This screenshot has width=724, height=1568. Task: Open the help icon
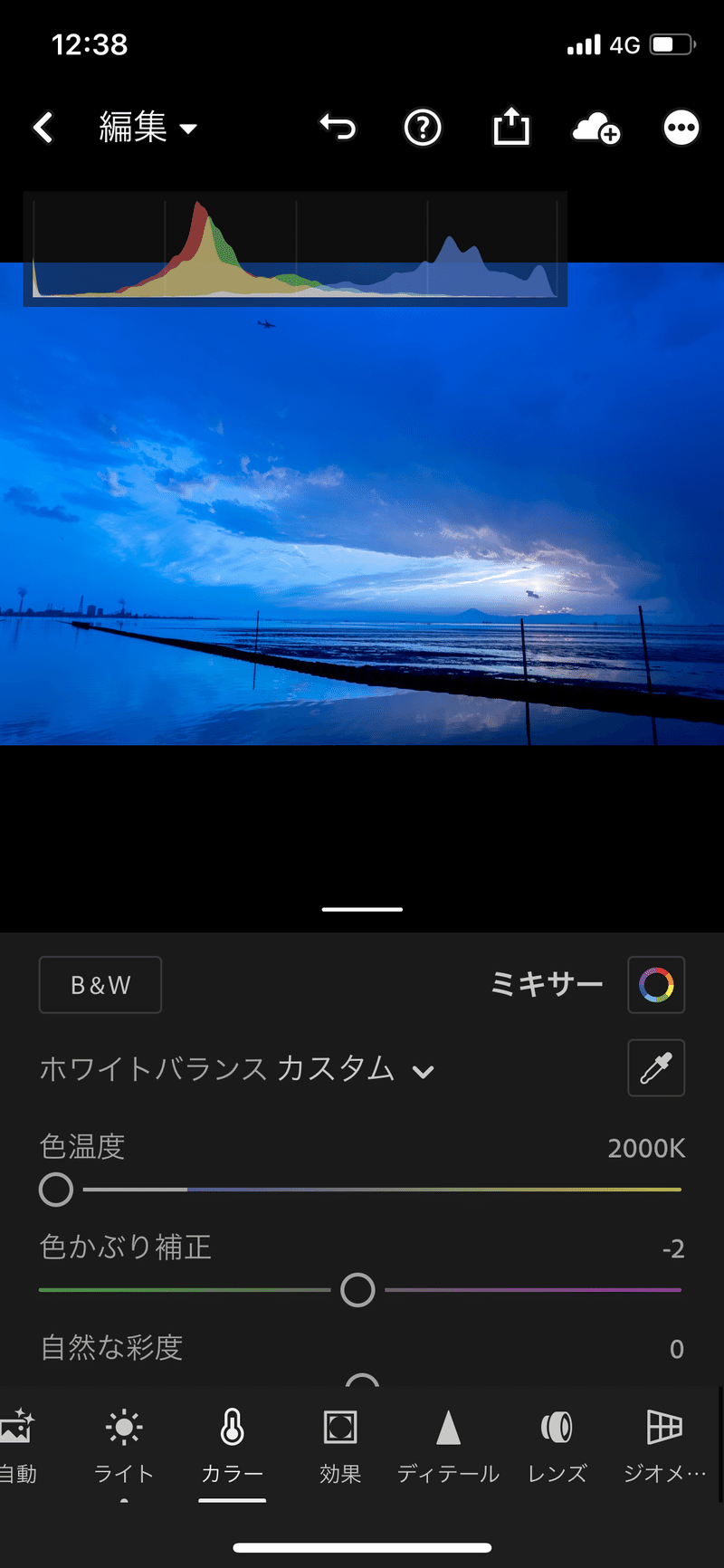(x=422, y=128)
